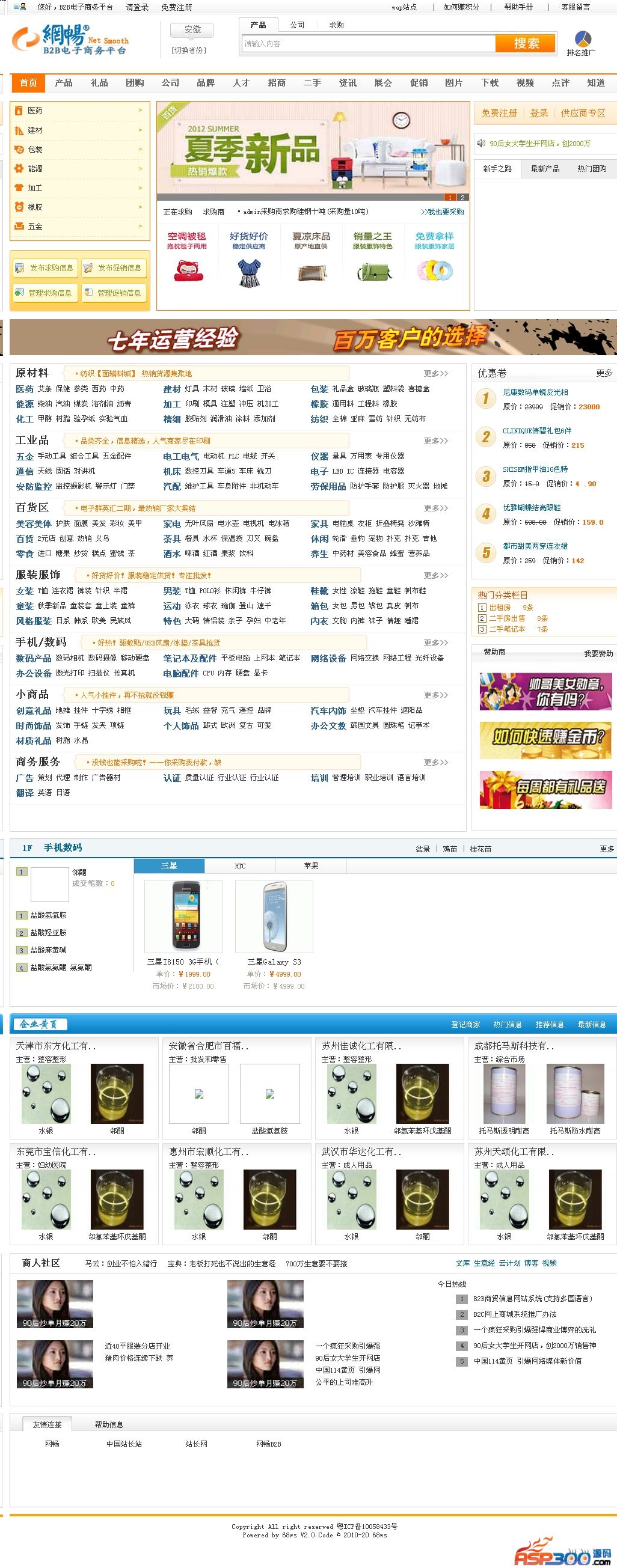Tap the 我也要采购 link
Viewport: 617px width, 1568px height.
[x=441, y=212]
